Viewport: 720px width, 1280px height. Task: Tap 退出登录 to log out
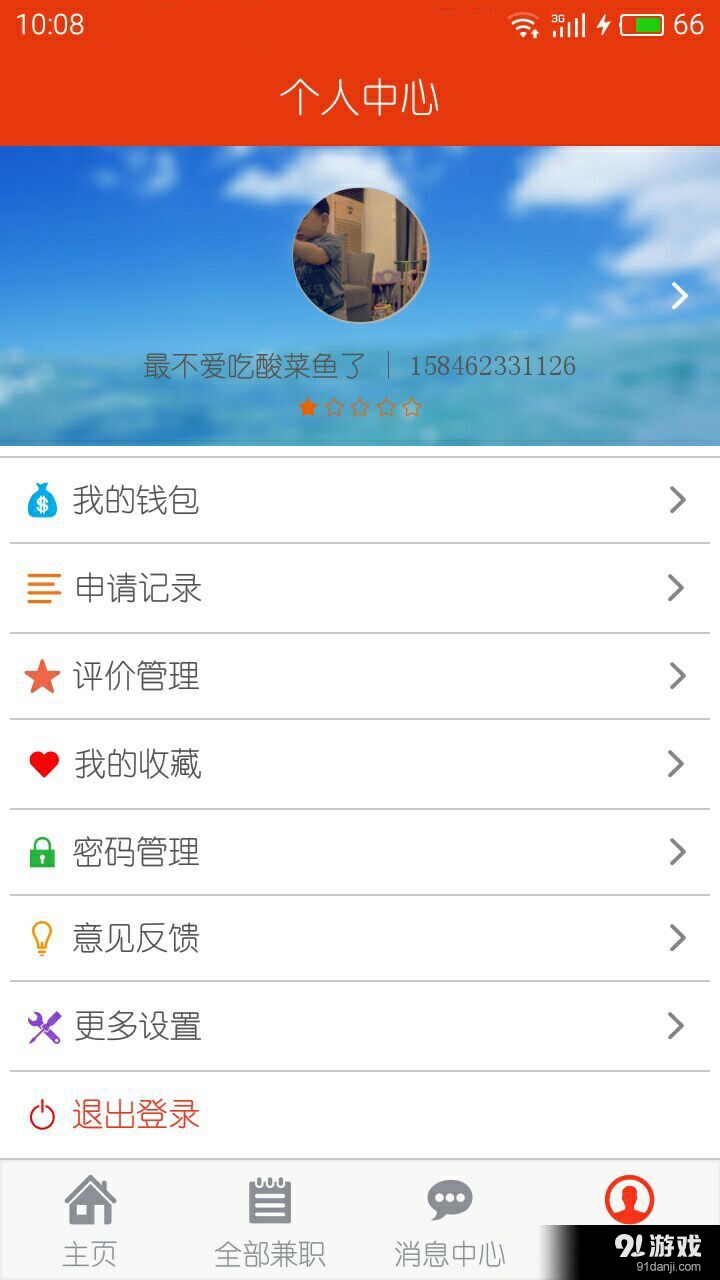tap(135, 1114)
